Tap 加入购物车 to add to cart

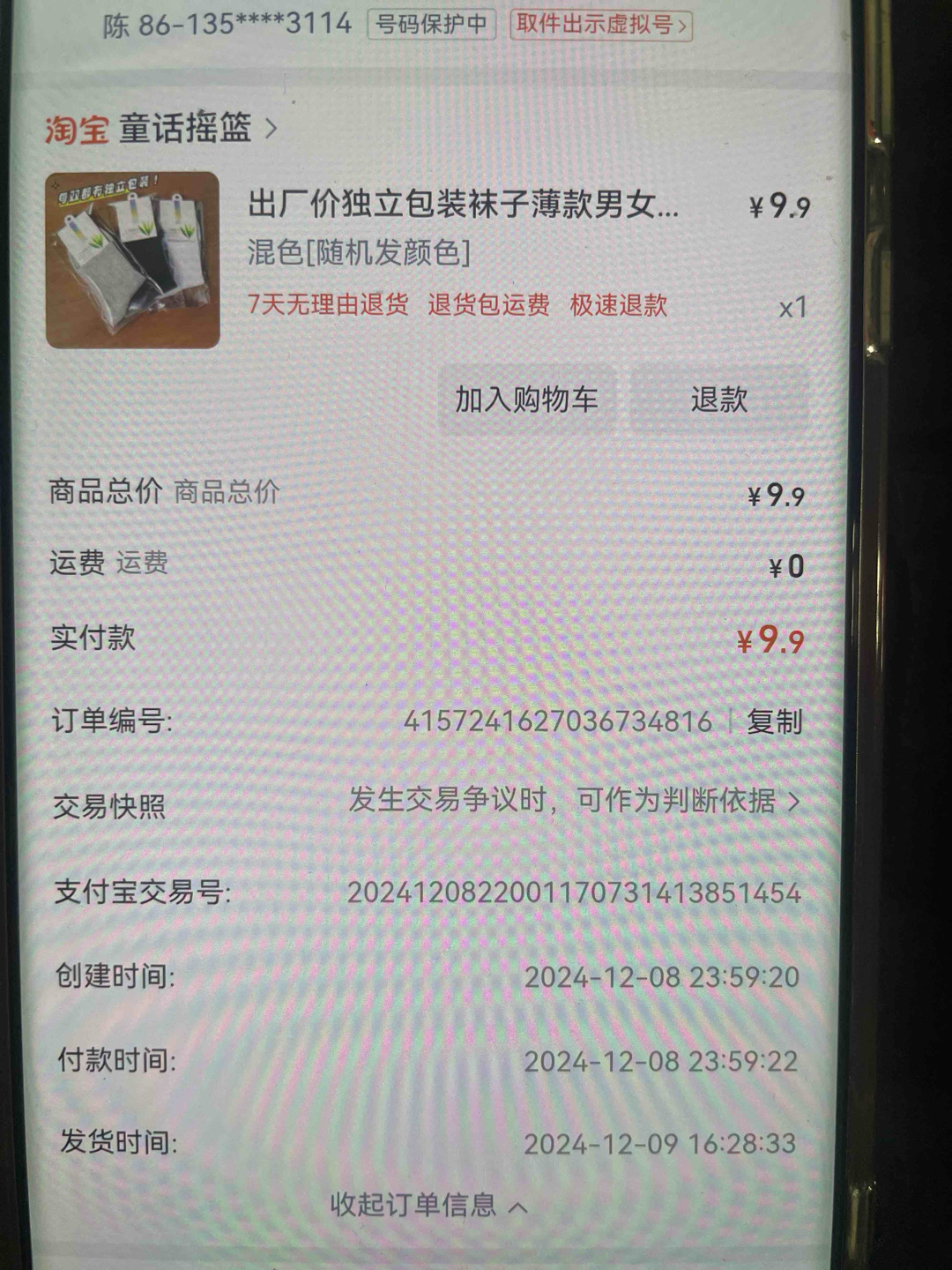(526, 400)
